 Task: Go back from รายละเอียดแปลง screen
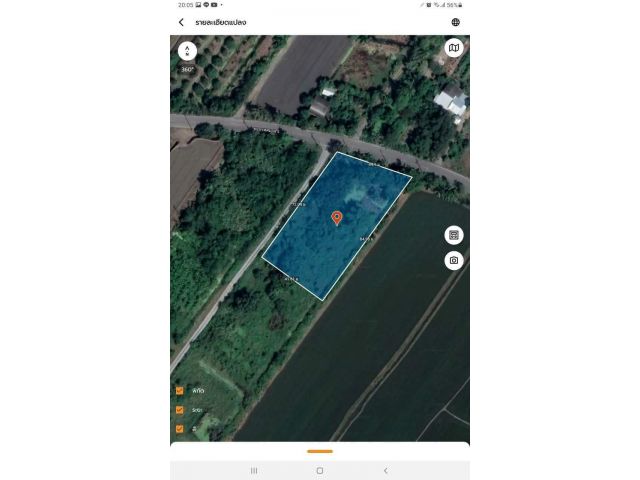coord(181,22)
